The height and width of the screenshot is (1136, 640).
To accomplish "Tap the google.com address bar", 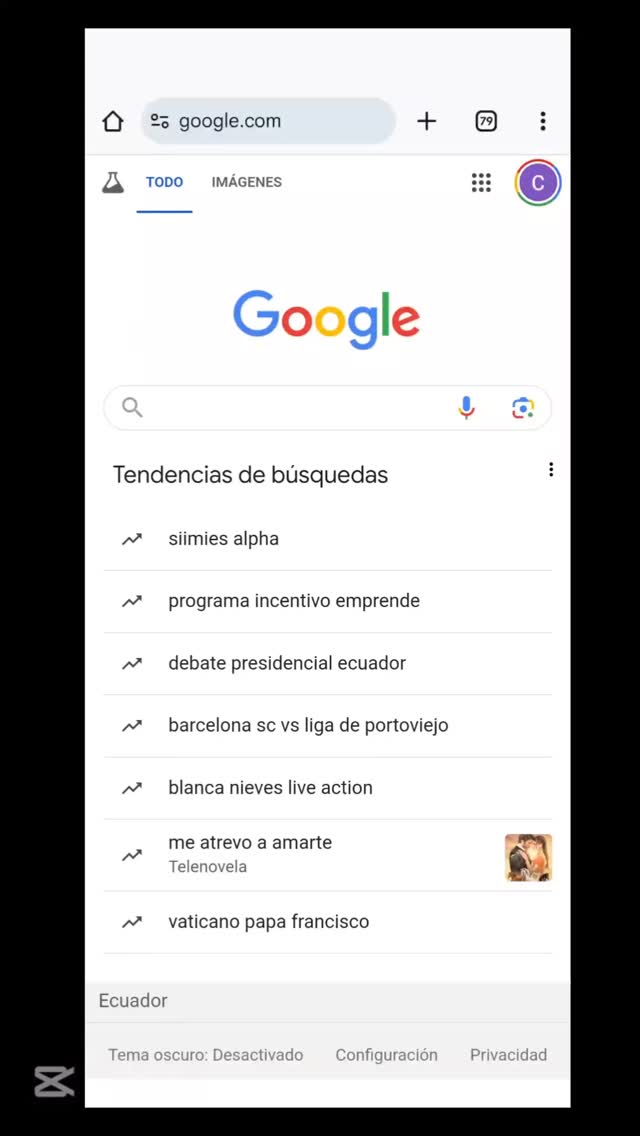I will coord(268,122).
